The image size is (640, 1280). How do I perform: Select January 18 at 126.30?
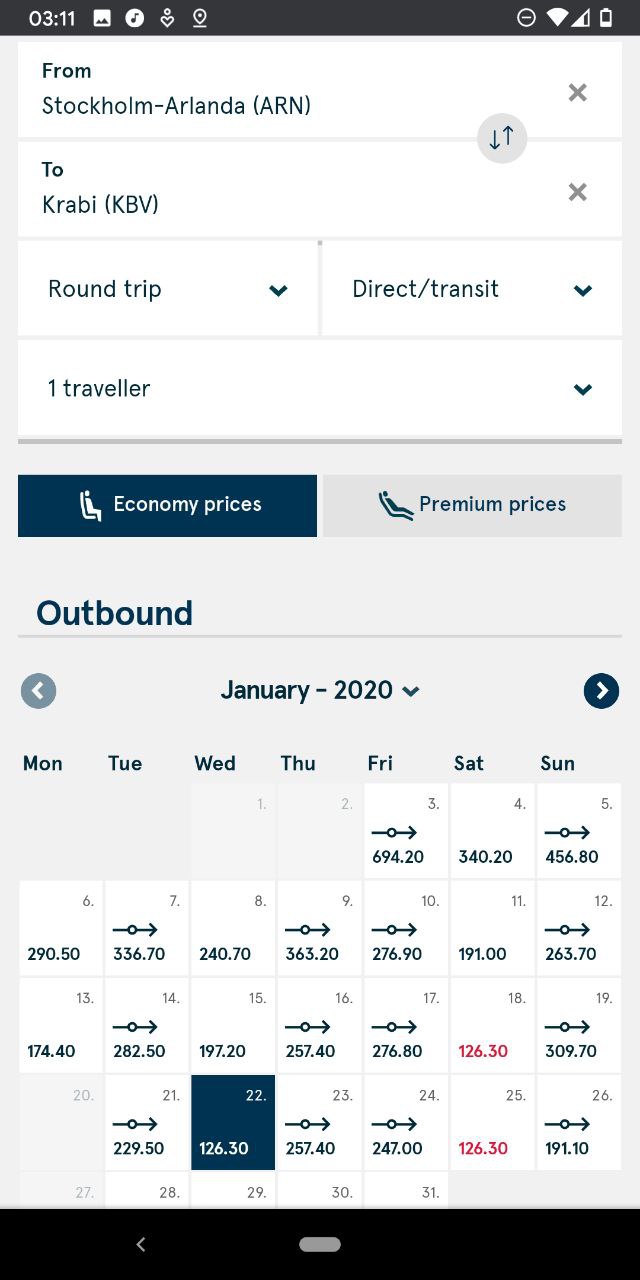click(x=493, y=1024)
